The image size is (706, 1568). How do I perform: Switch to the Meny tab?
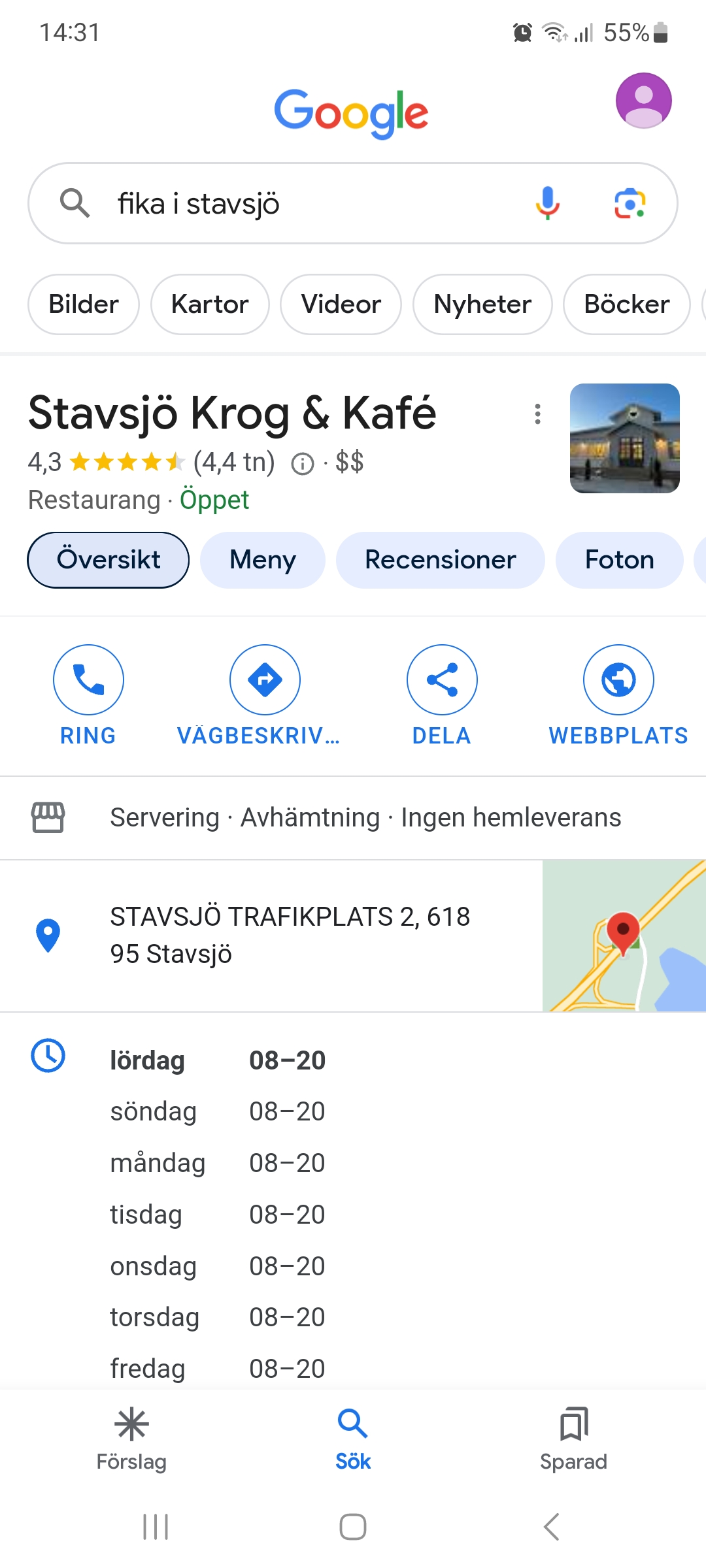[263, 560]
